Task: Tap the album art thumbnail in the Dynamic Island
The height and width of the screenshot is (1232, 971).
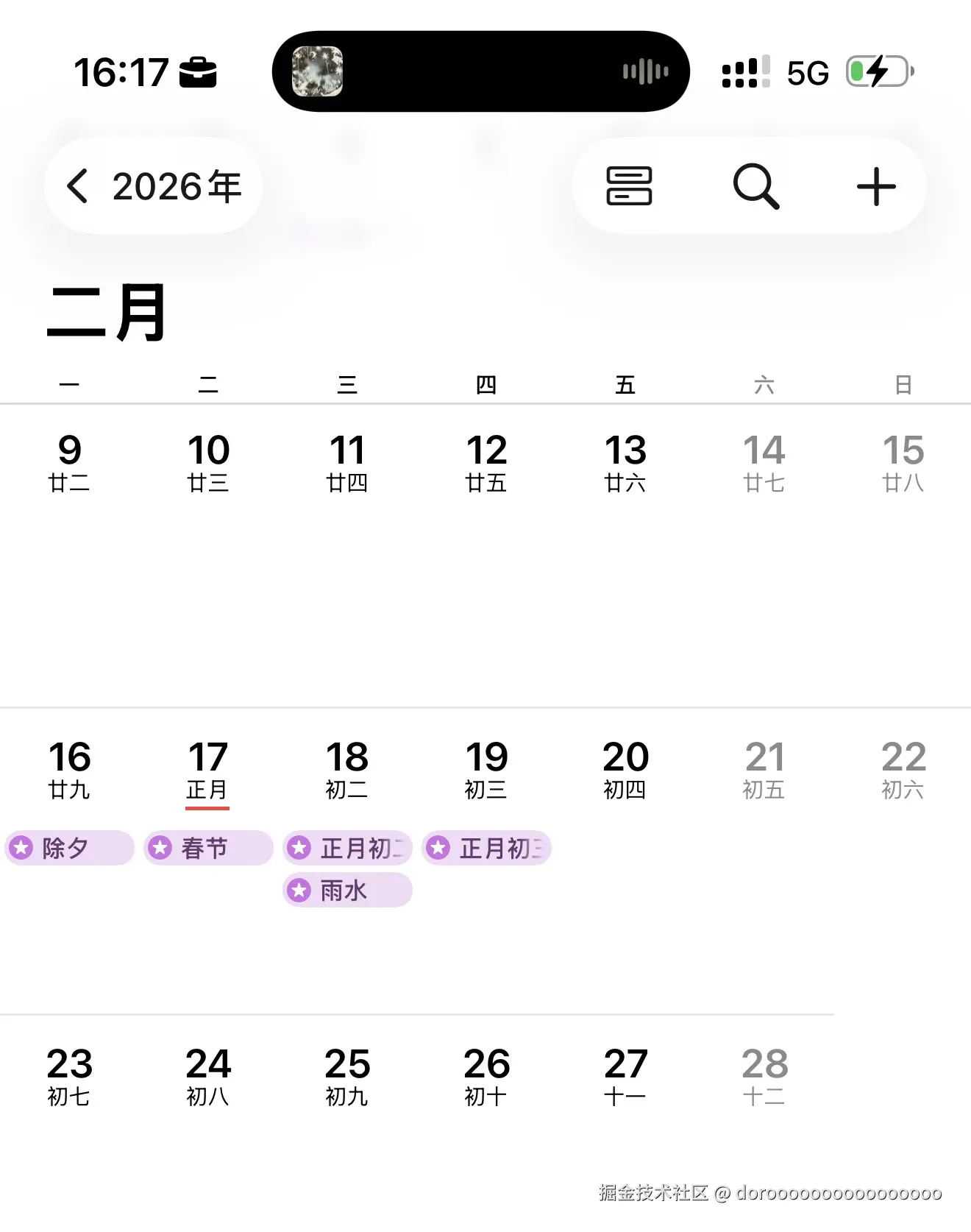Action: (x=317, y=71)
